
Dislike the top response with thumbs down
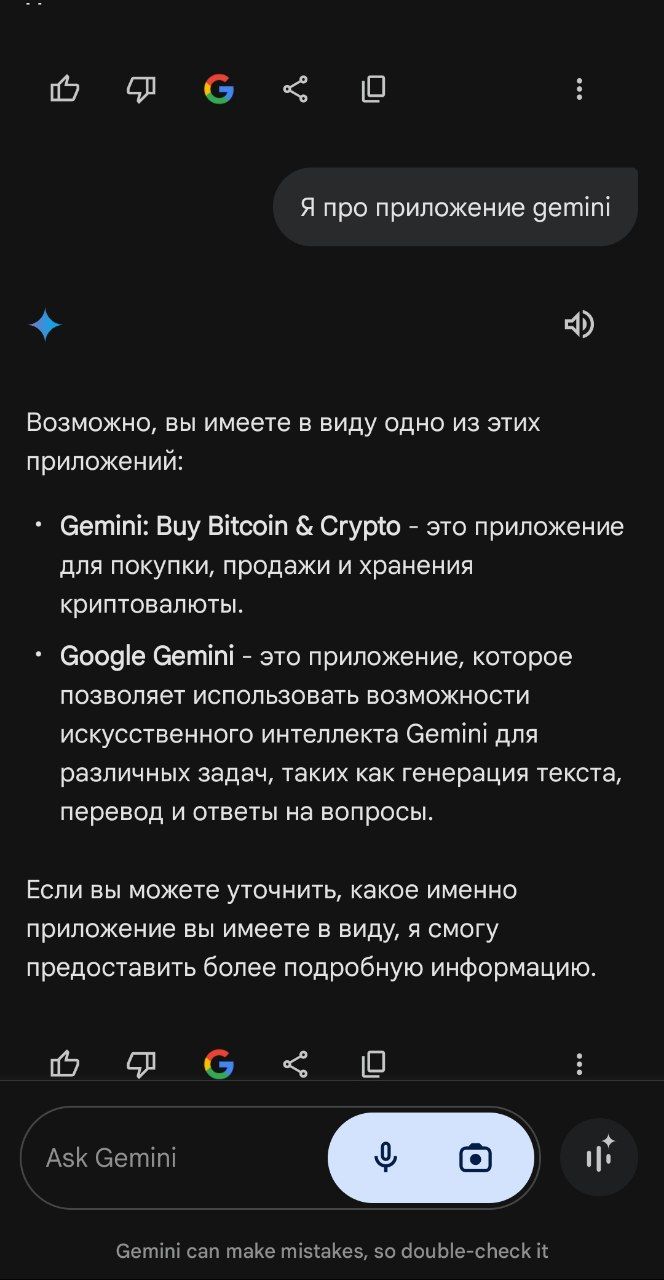coord(141,90)
